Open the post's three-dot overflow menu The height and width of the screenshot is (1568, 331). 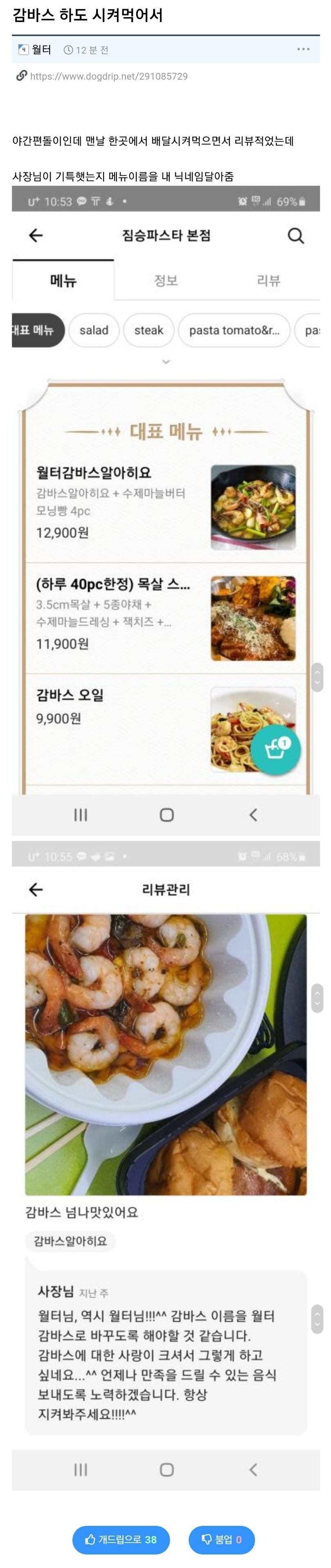pyautogui.click(x=303, y=49)
